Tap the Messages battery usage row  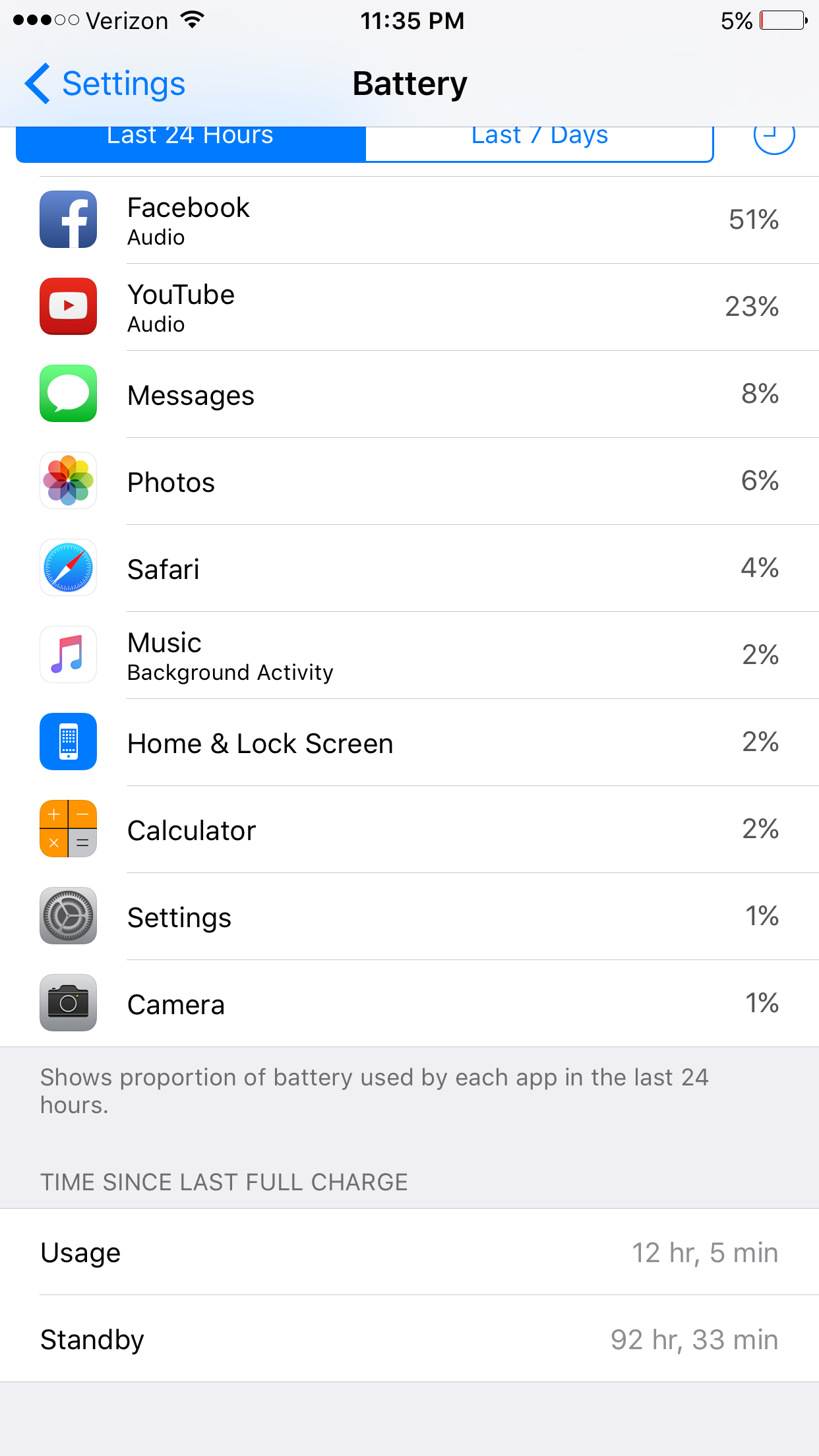409,394
